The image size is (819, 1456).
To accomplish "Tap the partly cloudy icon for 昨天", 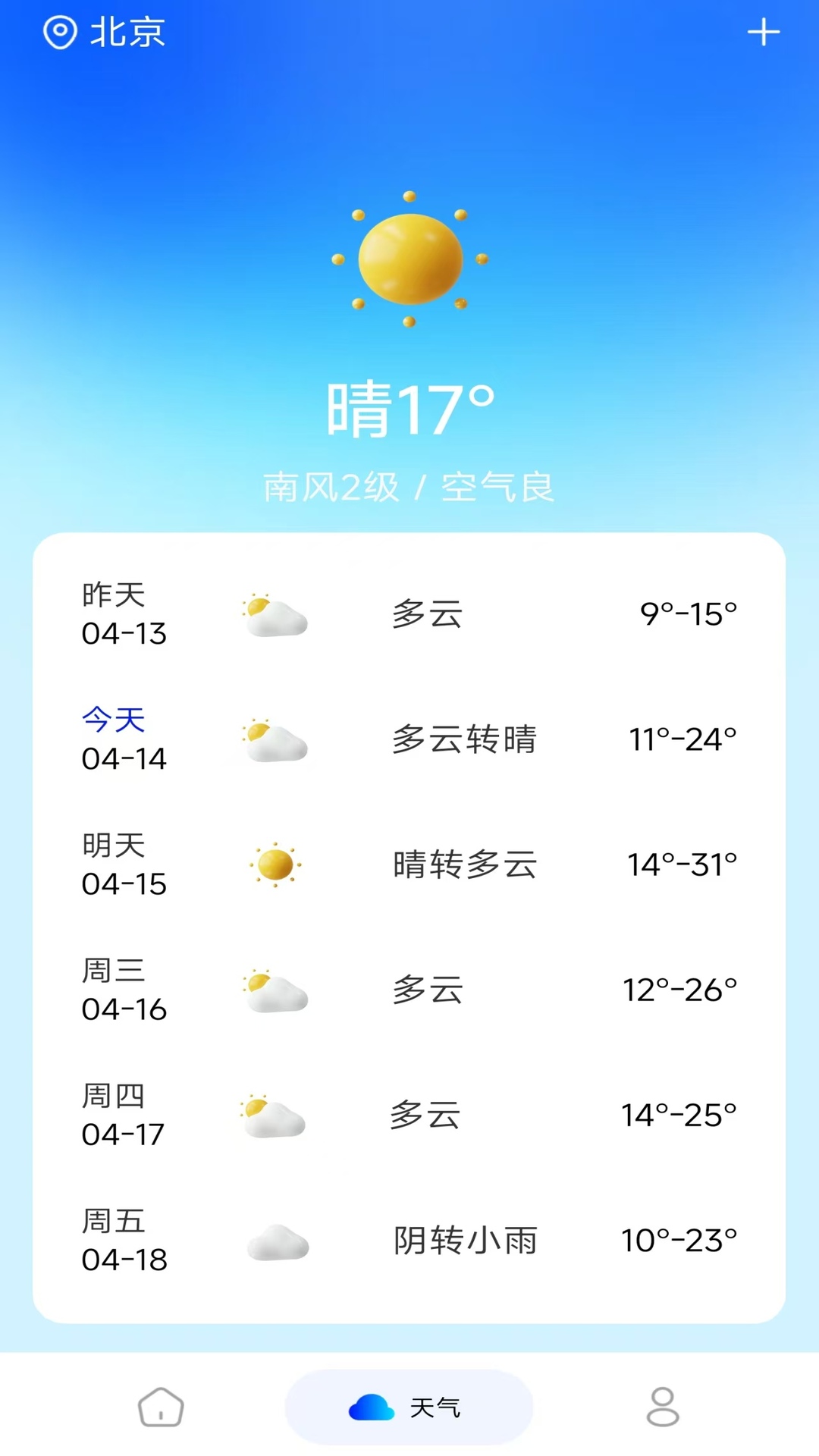I will (x=275, y=614).
